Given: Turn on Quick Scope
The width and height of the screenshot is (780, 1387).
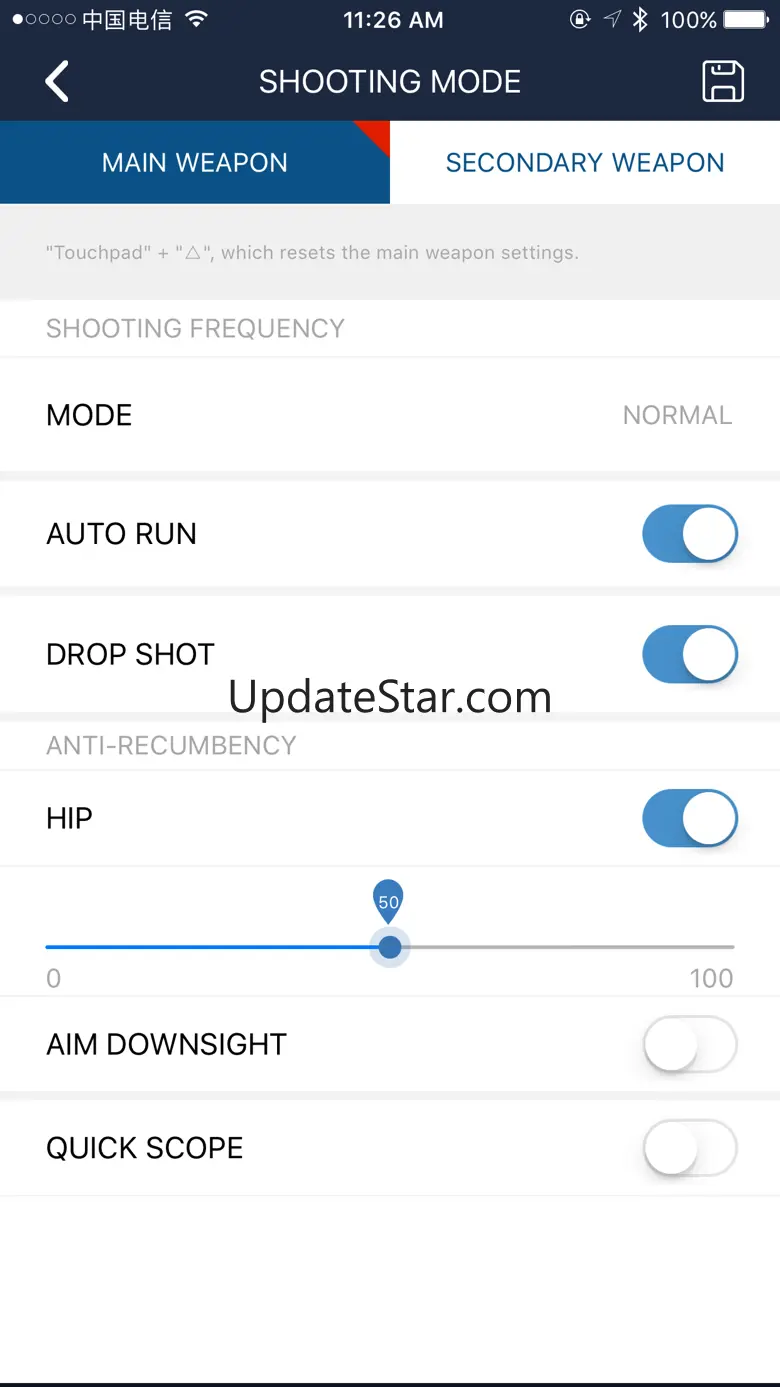Looking at the screenshot, I should tap(689, 1148).
